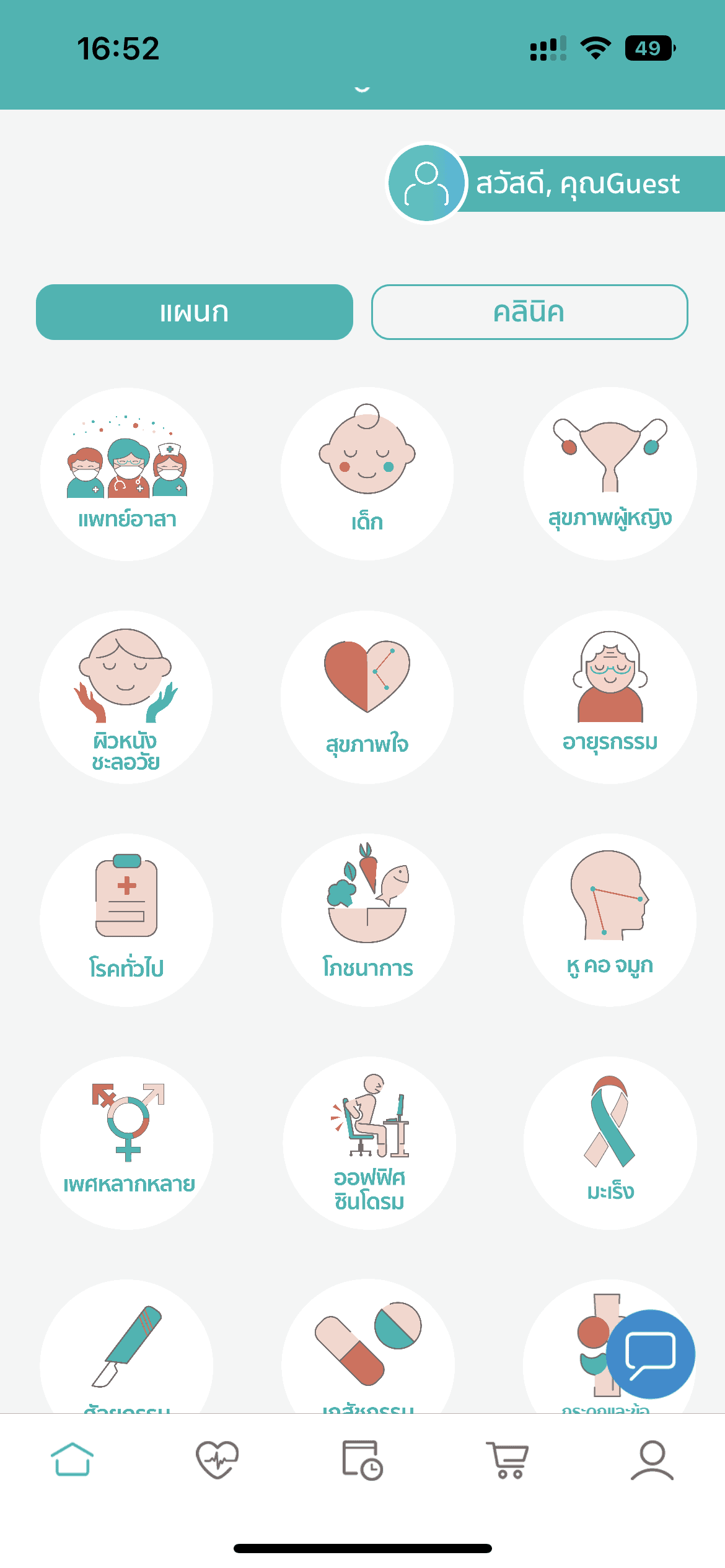Screen dimensions: 725x1568
Task: Open the อายุรกรรม department
Action: click(610, 697)
